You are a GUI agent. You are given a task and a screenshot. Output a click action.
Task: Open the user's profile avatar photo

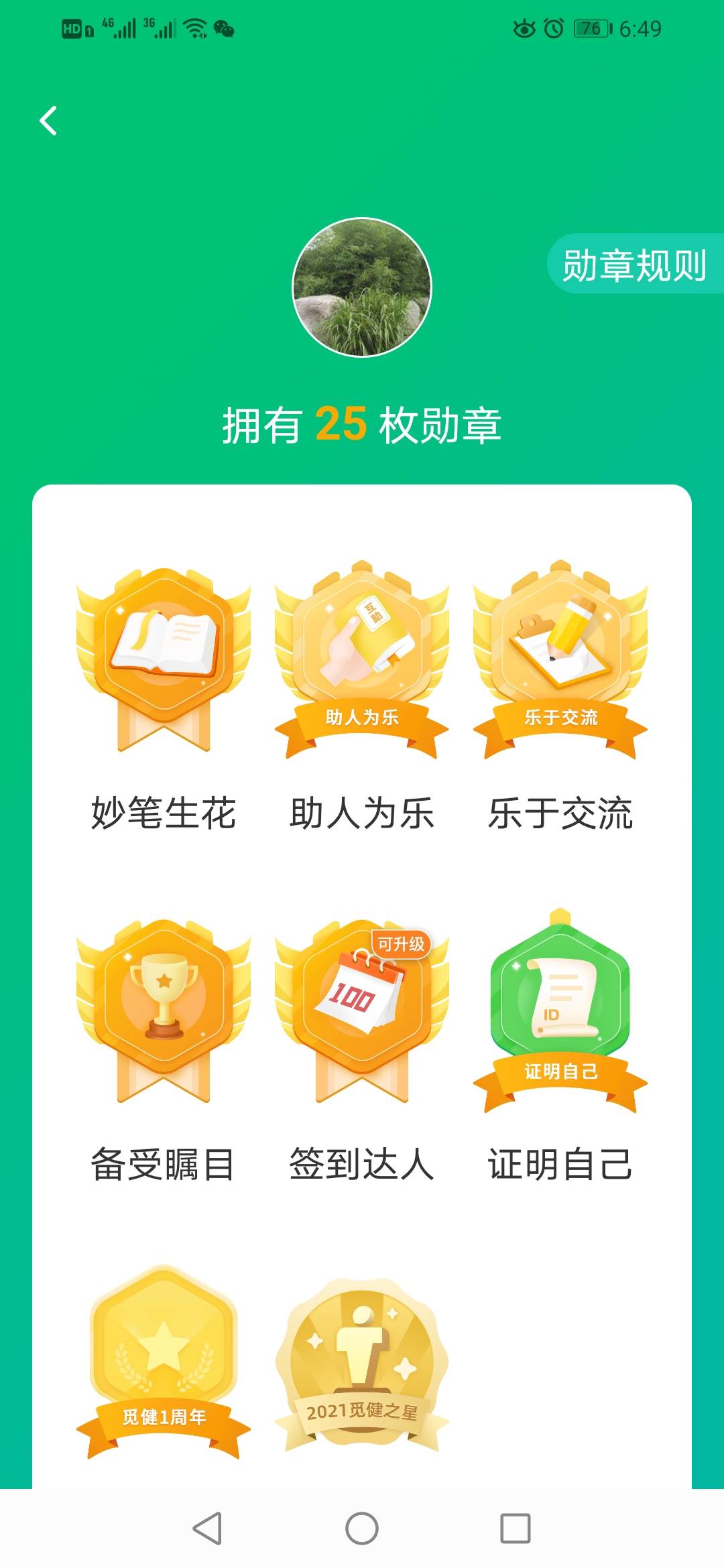click(362, 287)
